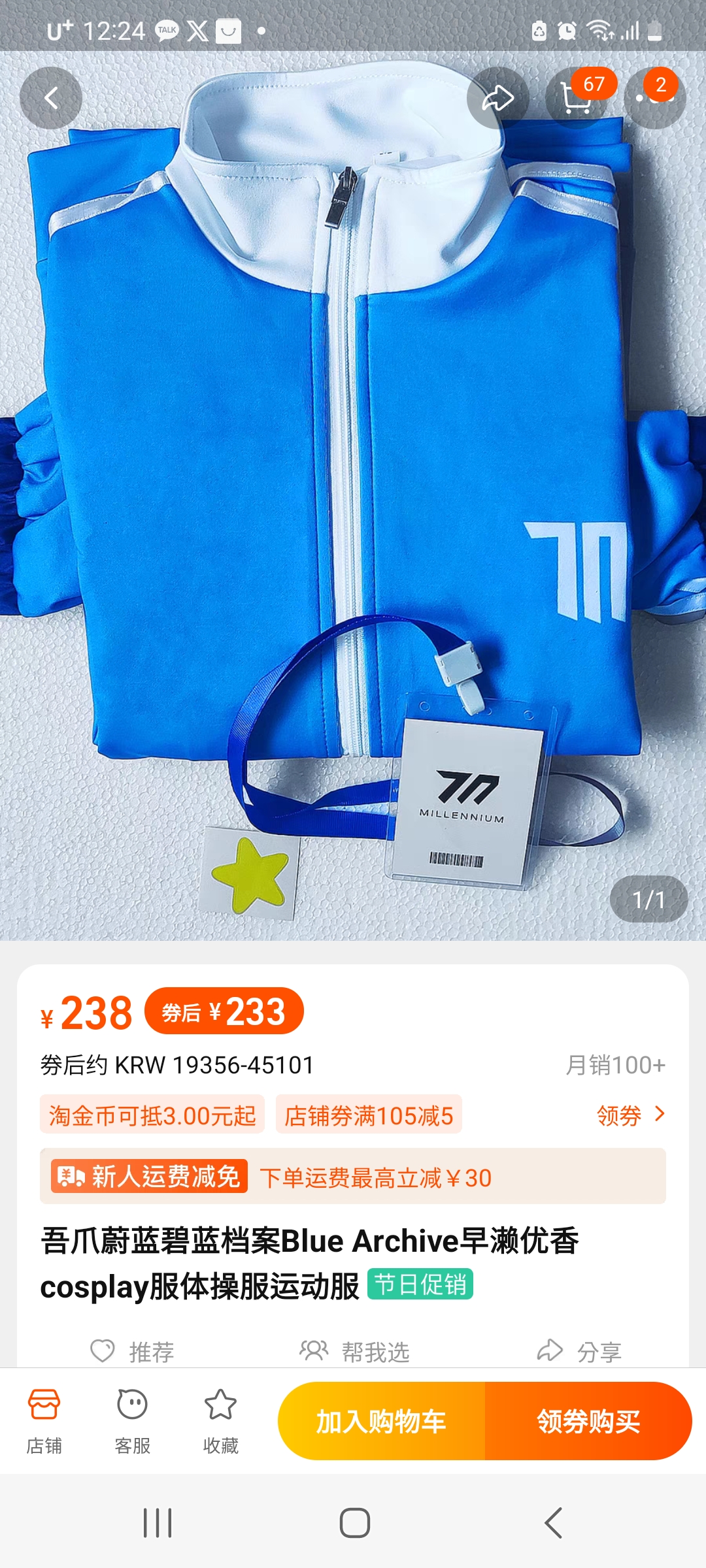706x1568 pixels.
Task: Open the 新人运费减免 shipping discount banner
Action: coord(353,1177)
